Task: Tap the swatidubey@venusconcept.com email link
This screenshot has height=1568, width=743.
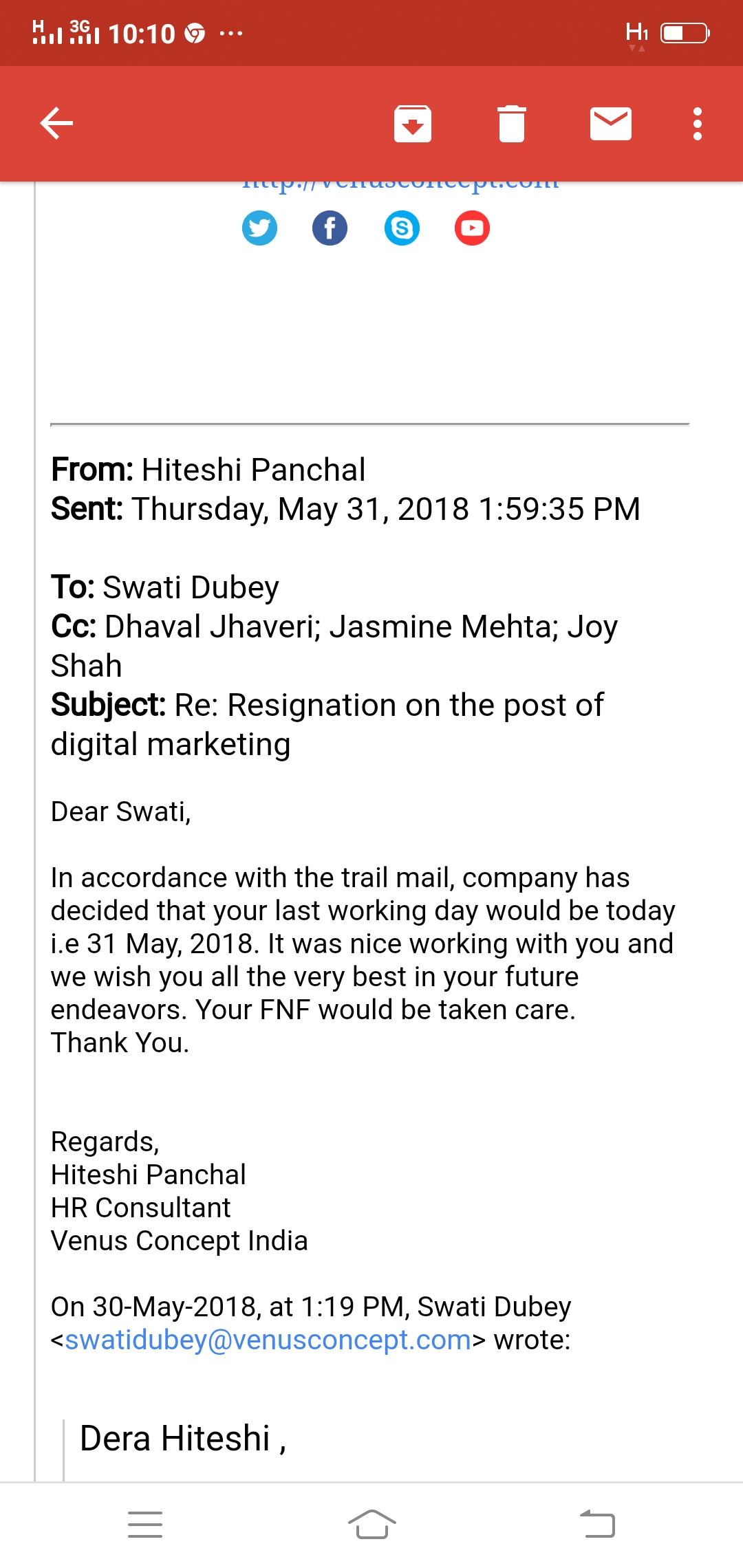Action: click(x=268, y=1340)
